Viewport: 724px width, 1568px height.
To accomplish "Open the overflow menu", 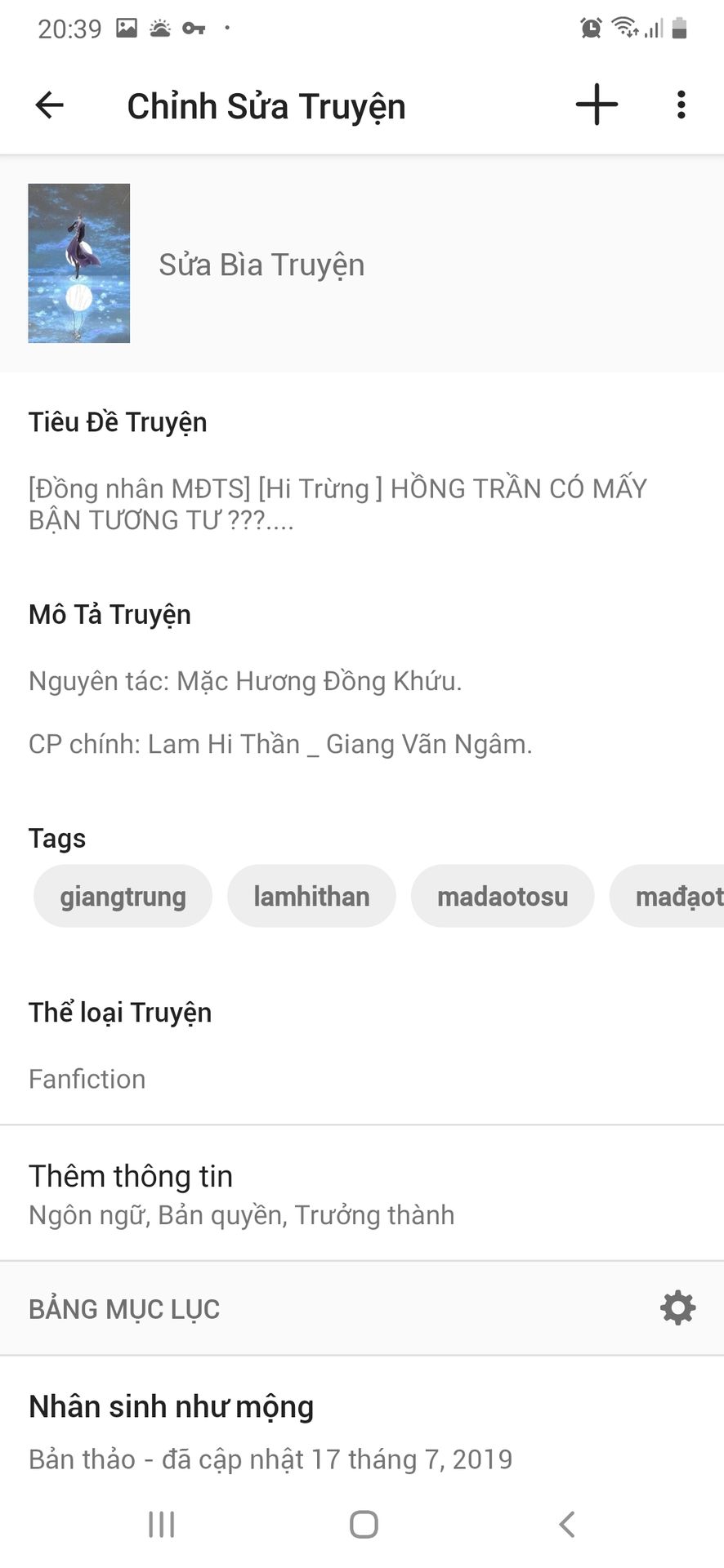I will tap(681, 105).
